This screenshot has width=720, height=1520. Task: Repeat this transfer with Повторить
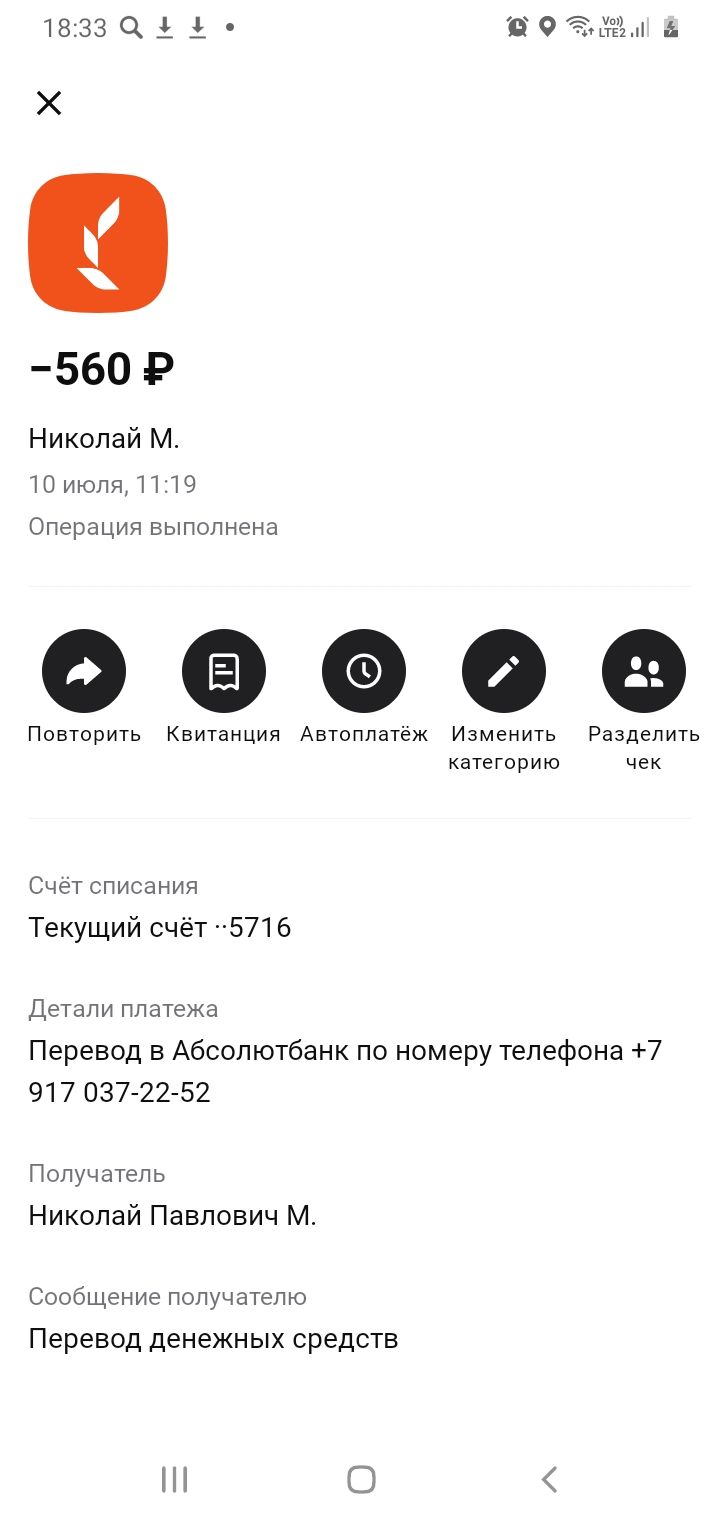(84, 671)
